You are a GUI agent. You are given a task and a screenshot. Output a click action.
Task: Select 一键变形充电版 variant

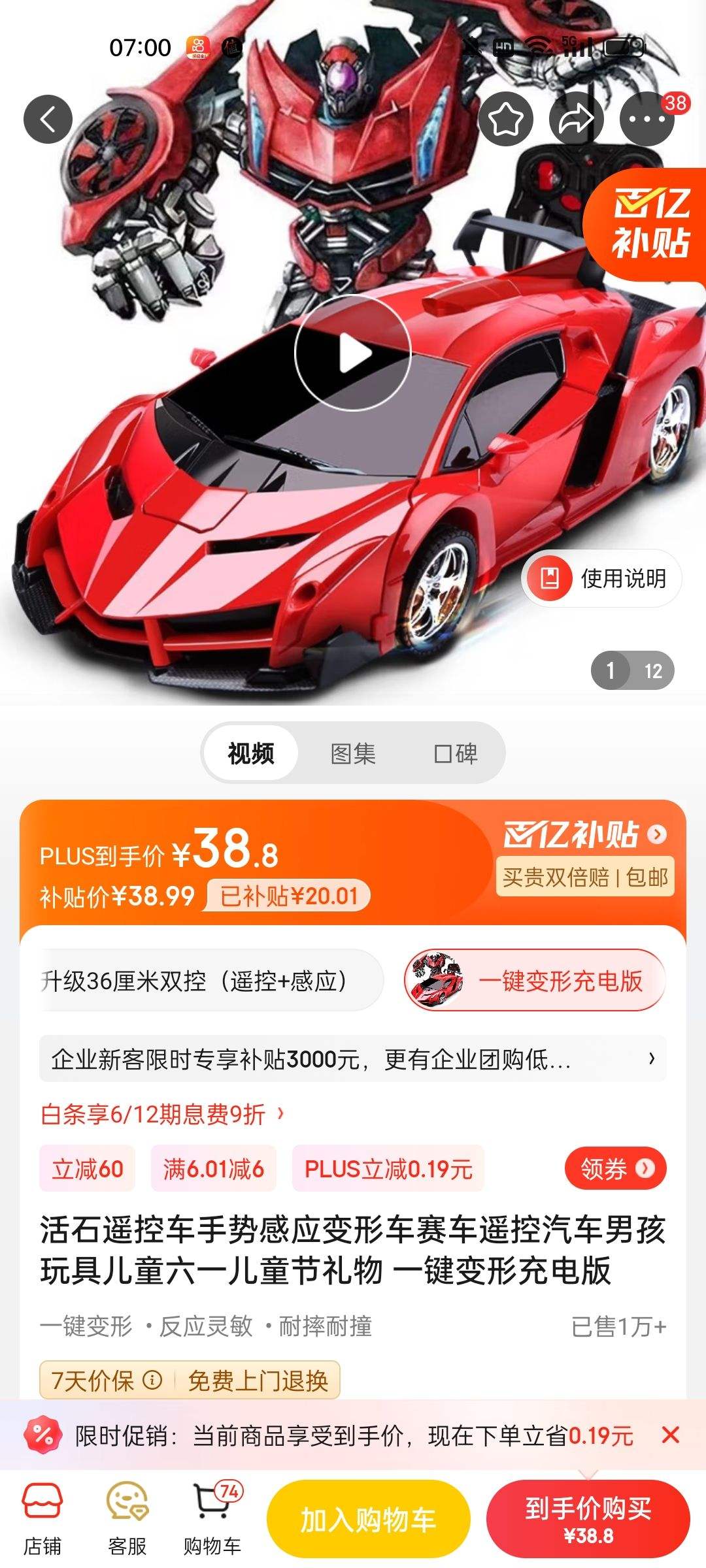535,981
